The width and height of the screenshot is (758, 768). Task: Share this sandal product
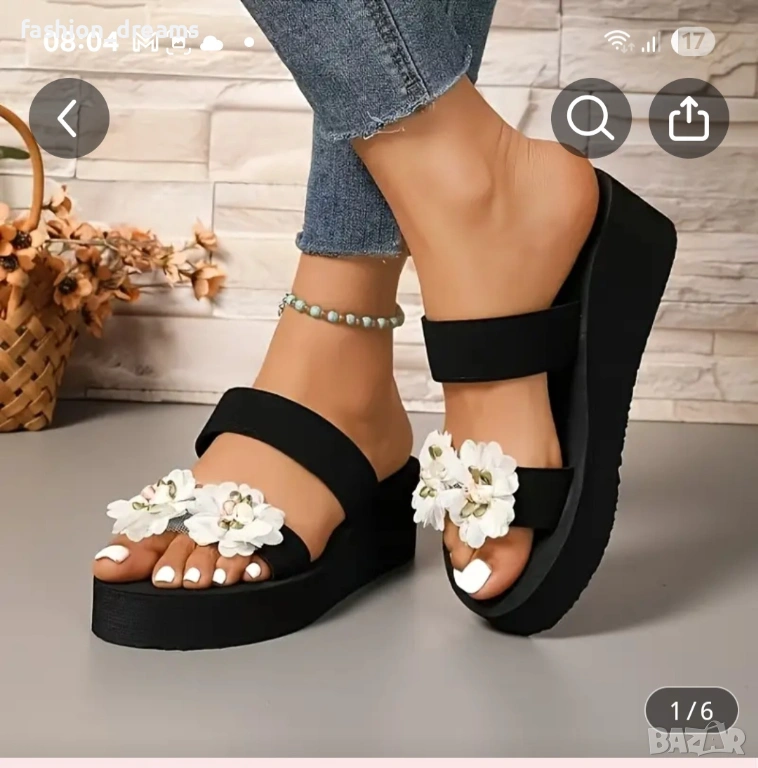pyautogui.click(x=688, y=118)
